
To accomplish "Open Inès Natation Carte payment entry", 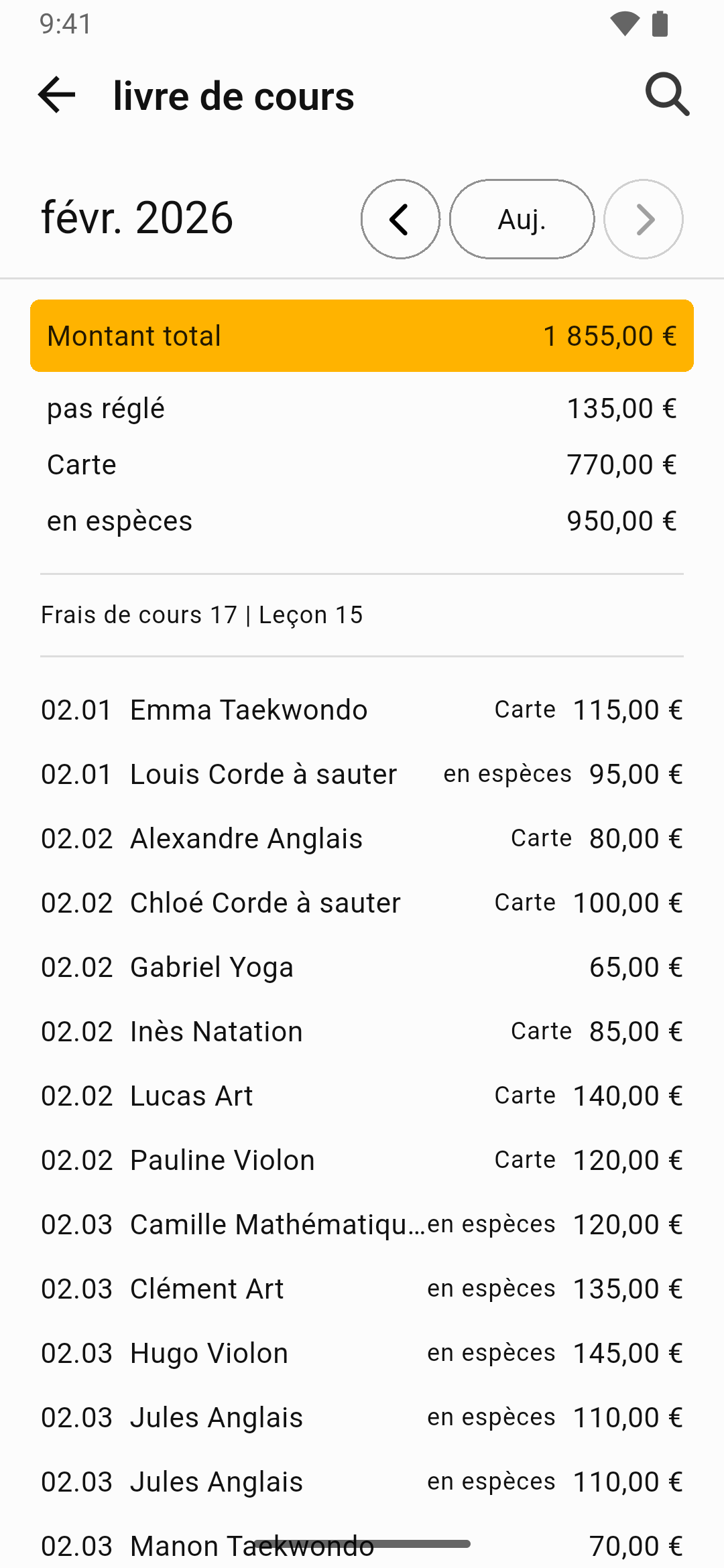I will 362,1031.
